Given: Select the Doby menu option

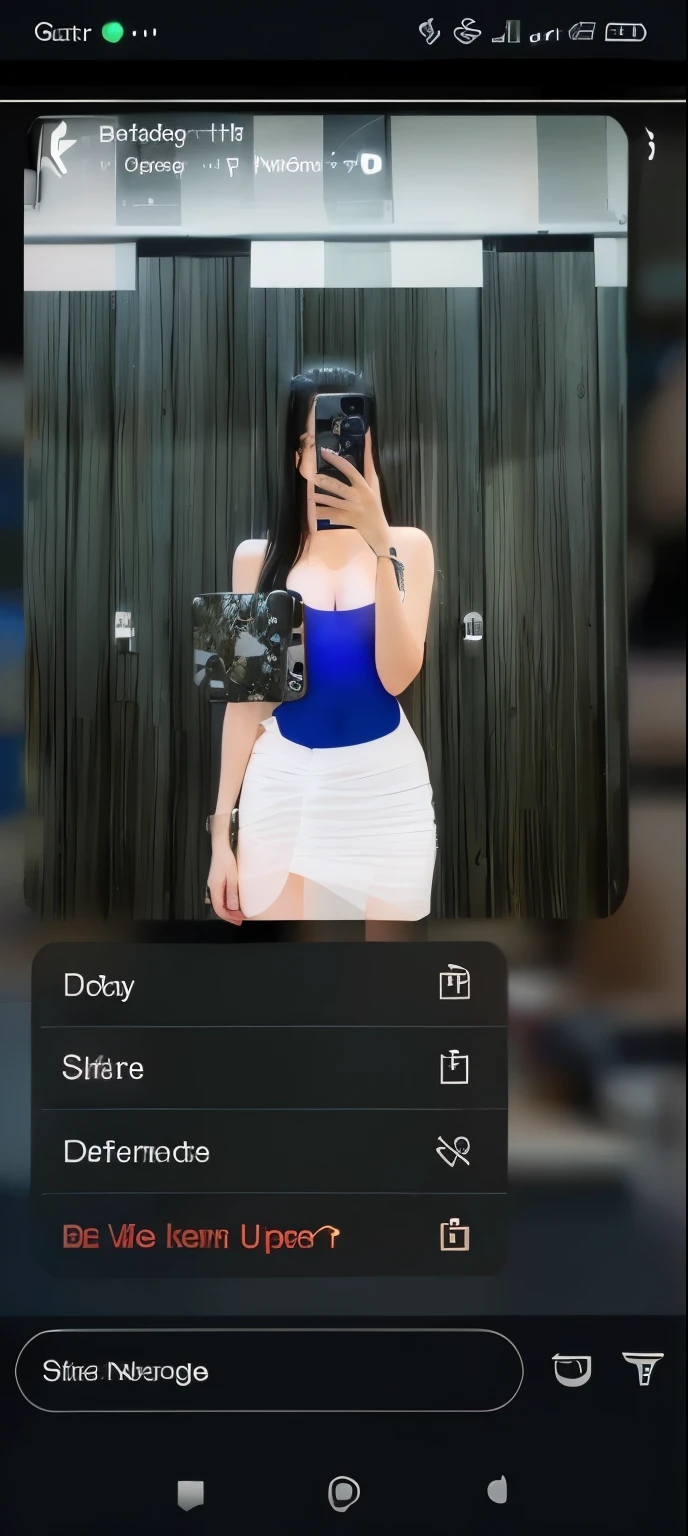Looking at the screenshot, I should click(268, 985).
